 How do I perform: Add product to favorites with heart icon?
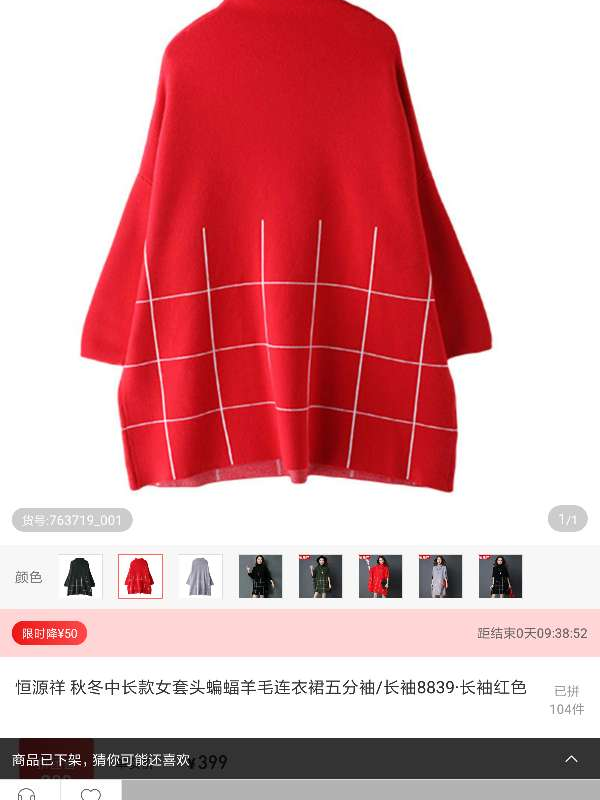(91, 793)
